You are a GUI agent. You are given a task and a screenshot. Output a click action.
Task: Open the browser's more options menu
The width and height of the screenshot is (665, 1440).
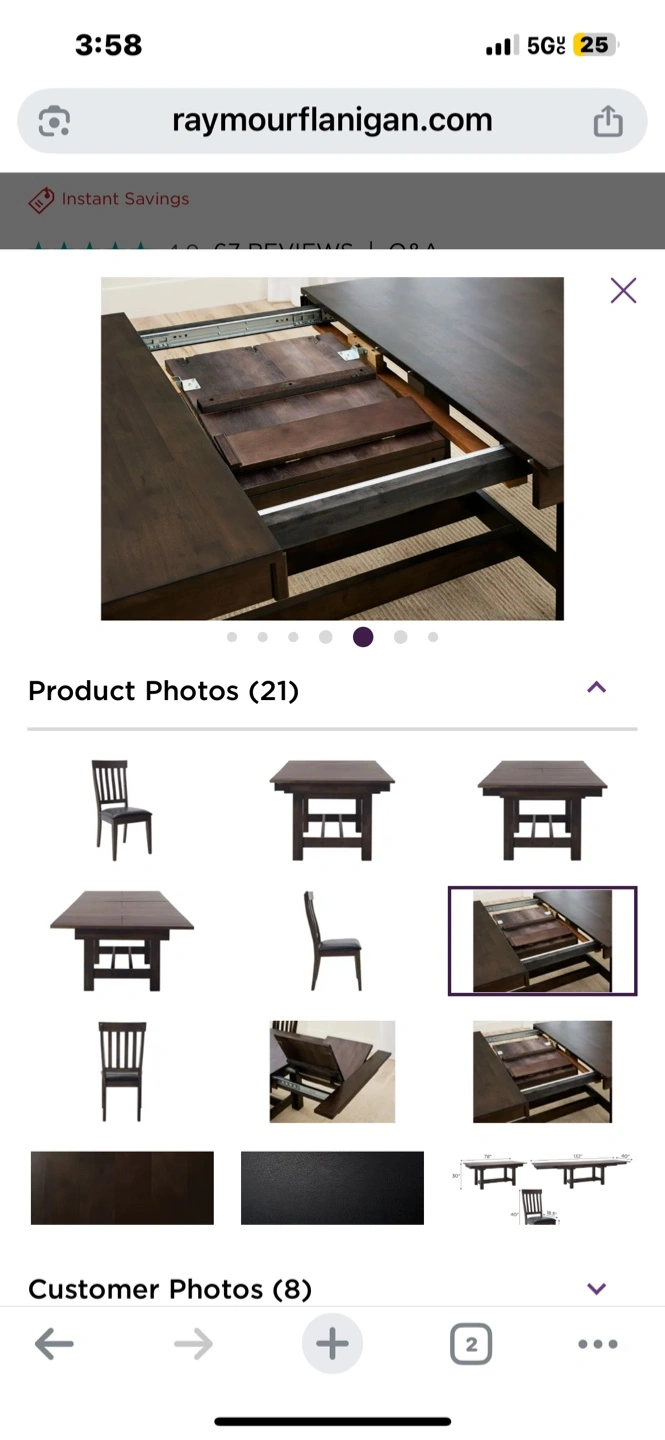click(598, 1344)
